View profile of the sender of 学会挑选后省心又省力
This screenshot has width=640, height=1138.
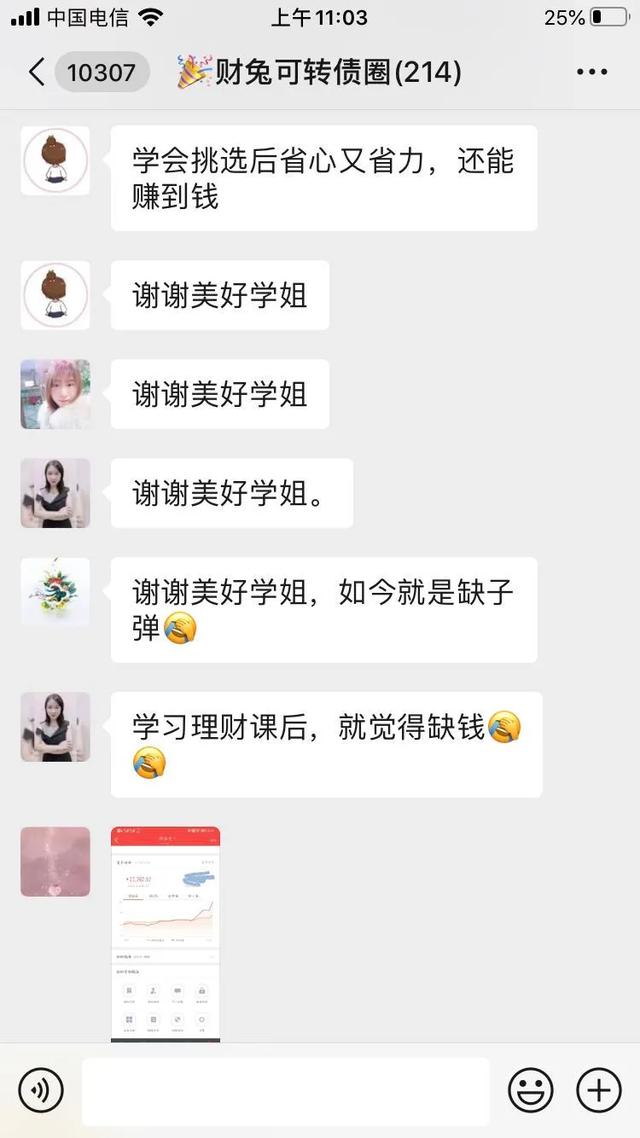point(55,160)
